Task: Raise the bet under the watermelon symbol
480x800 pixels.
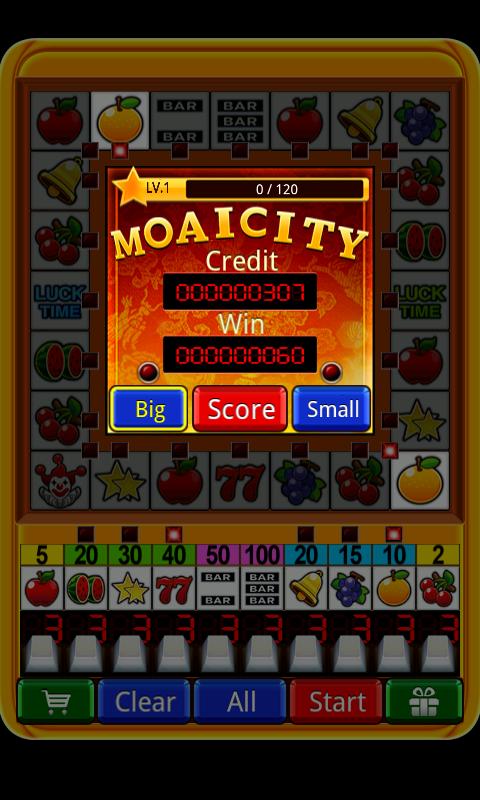Action: coord(86,654)
